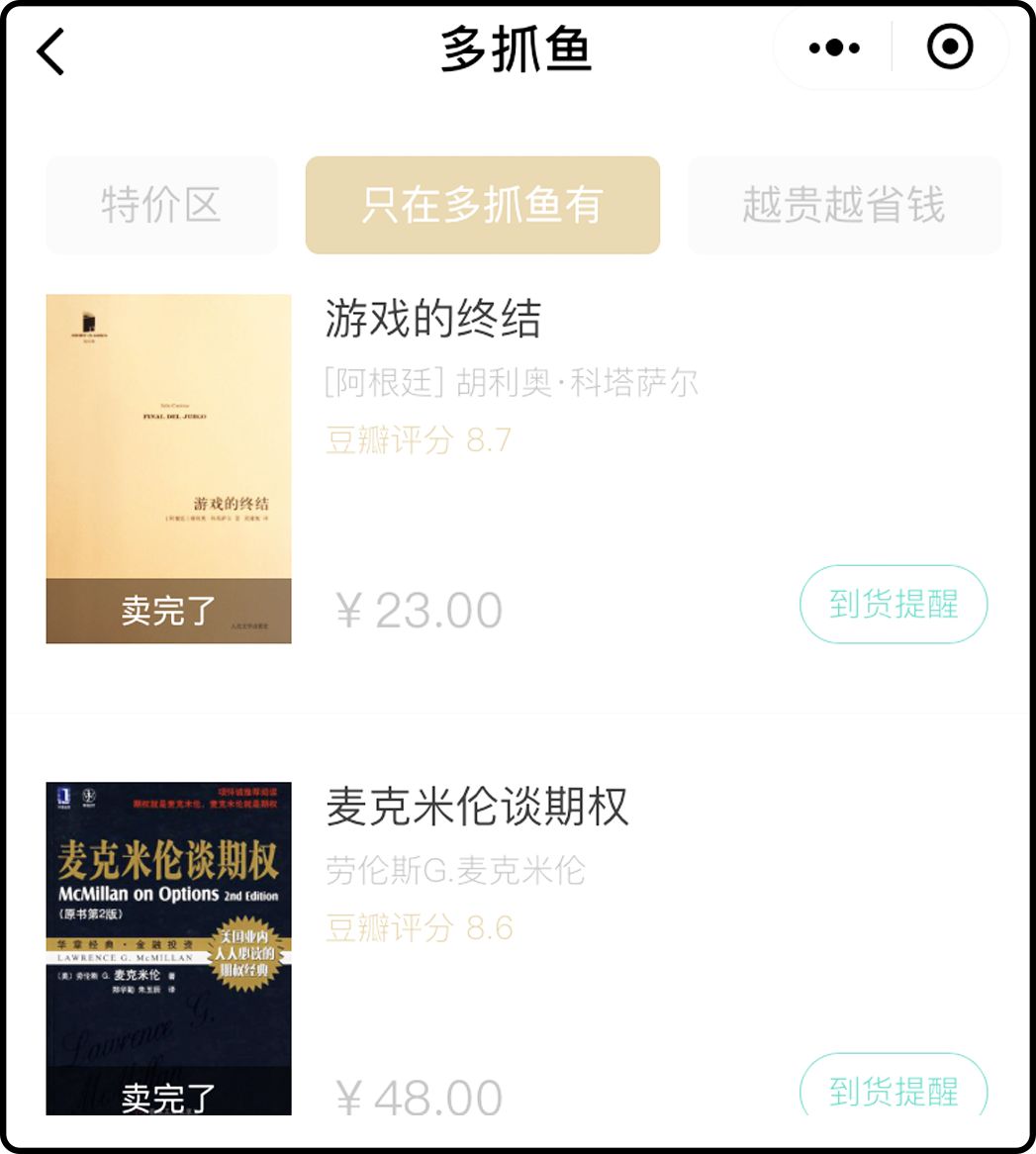1036x1154 pixels.
Task: Go back from the 多抓鱼 page
Action: click(51, 50)
